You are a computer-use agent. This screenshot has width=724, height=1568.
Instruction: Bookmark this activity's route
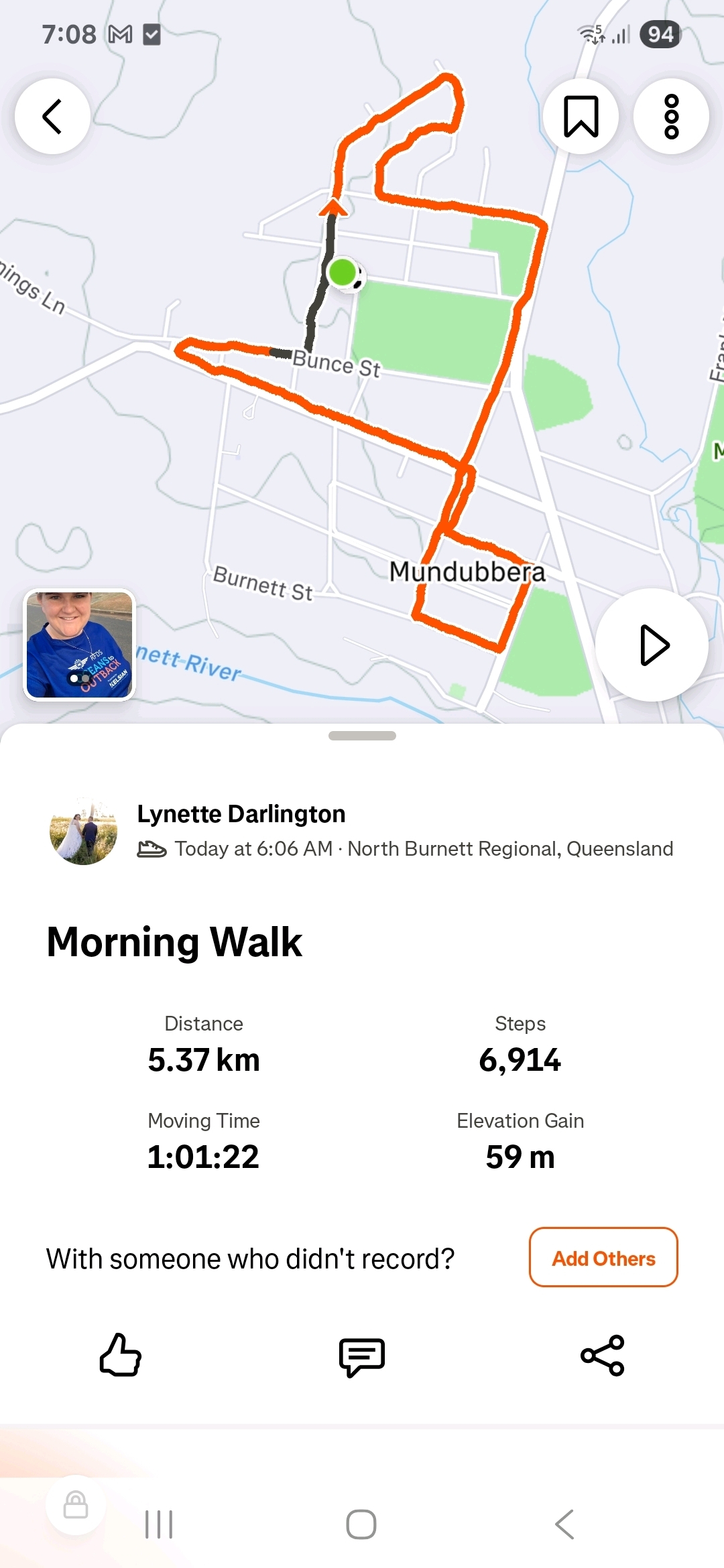581,117
